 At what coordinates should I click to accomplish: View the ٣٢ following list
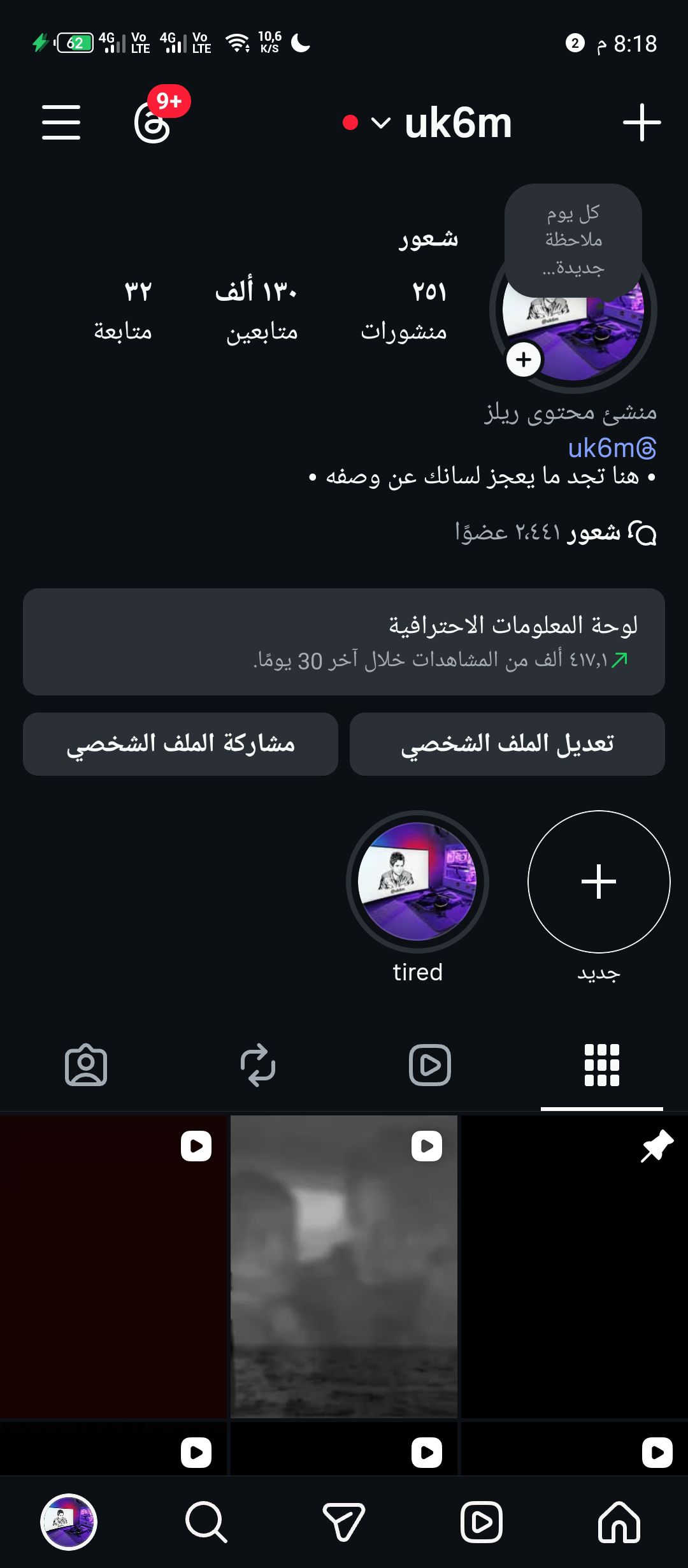pyautogui.click(x=124, y=310)
